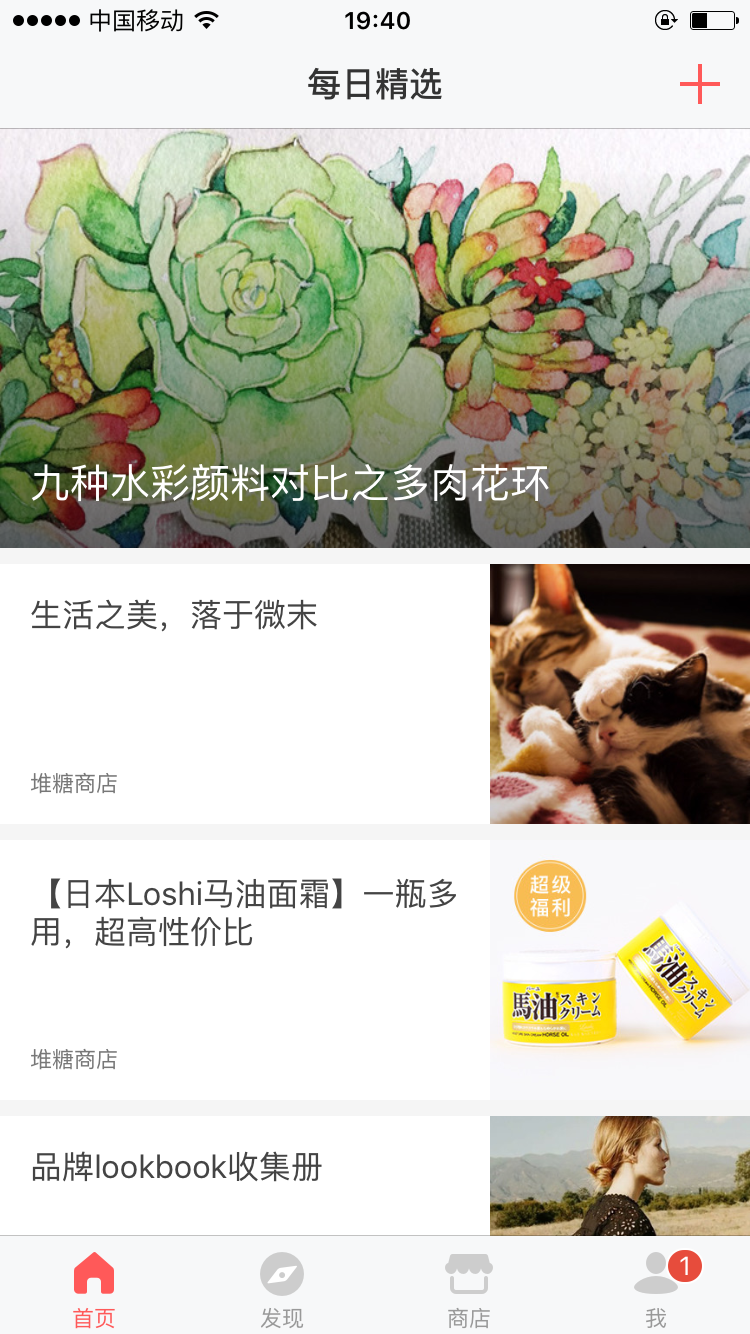The width and height of the screenshot is (750, 1334).
Task: Tap the sleeping cats photo
Action: point(619,692)
